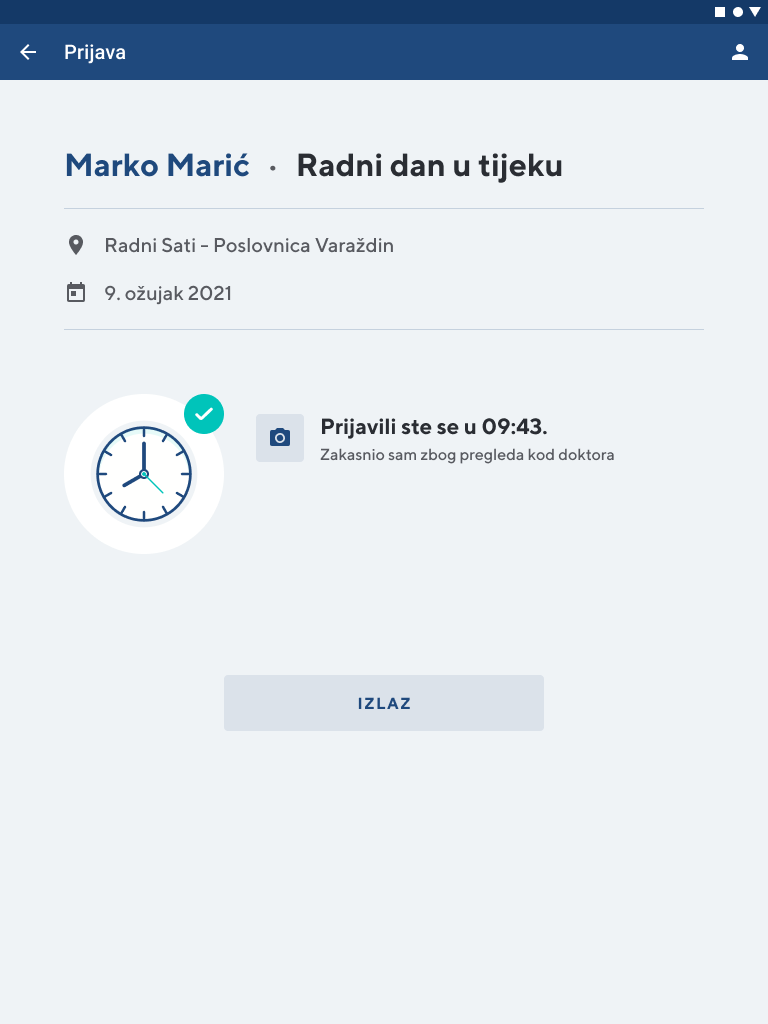Tap the camera photo button

(280, 438)
